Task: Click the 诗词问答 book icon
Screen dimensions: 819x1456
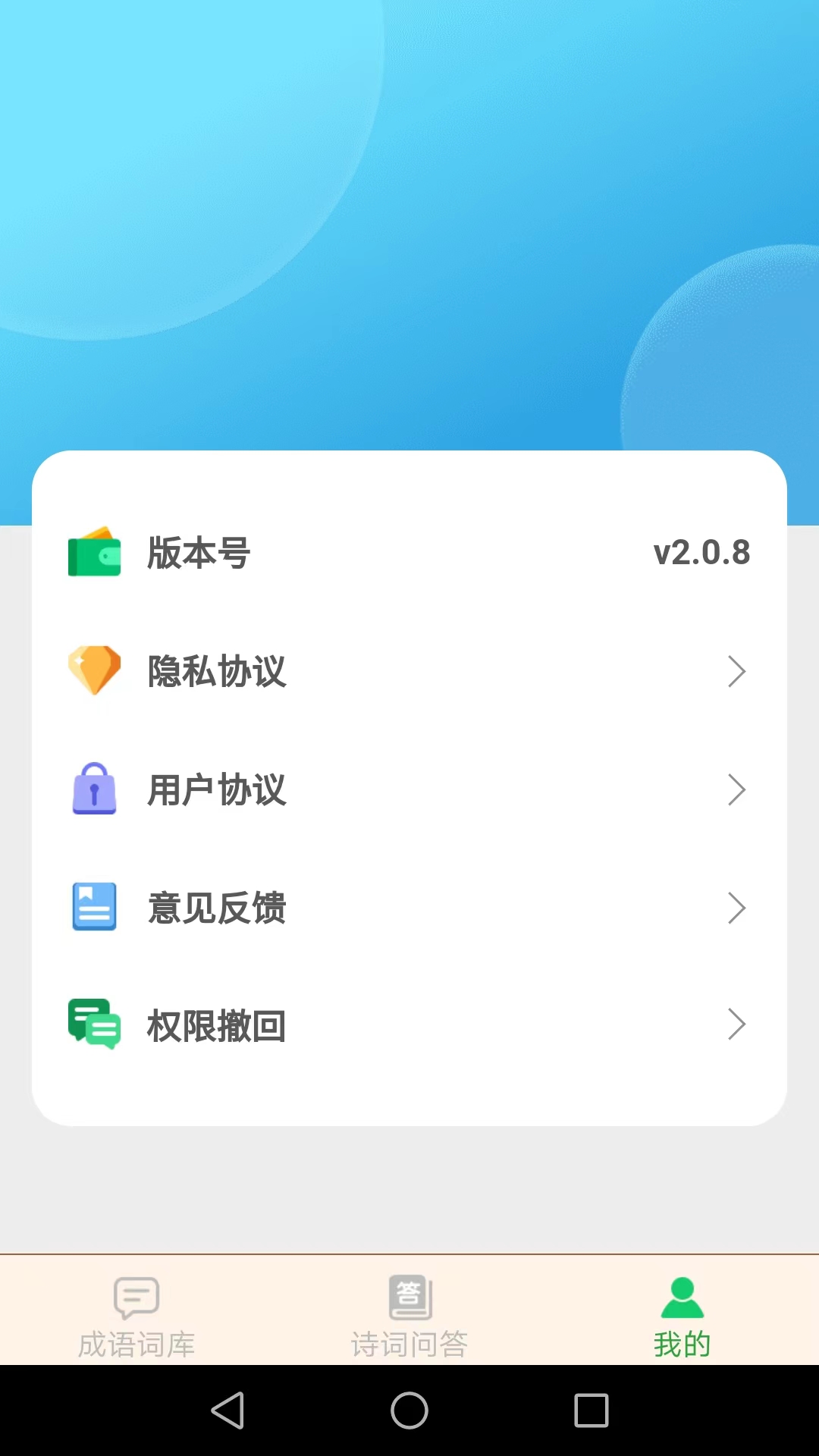Action: [x=409, y=1294]
